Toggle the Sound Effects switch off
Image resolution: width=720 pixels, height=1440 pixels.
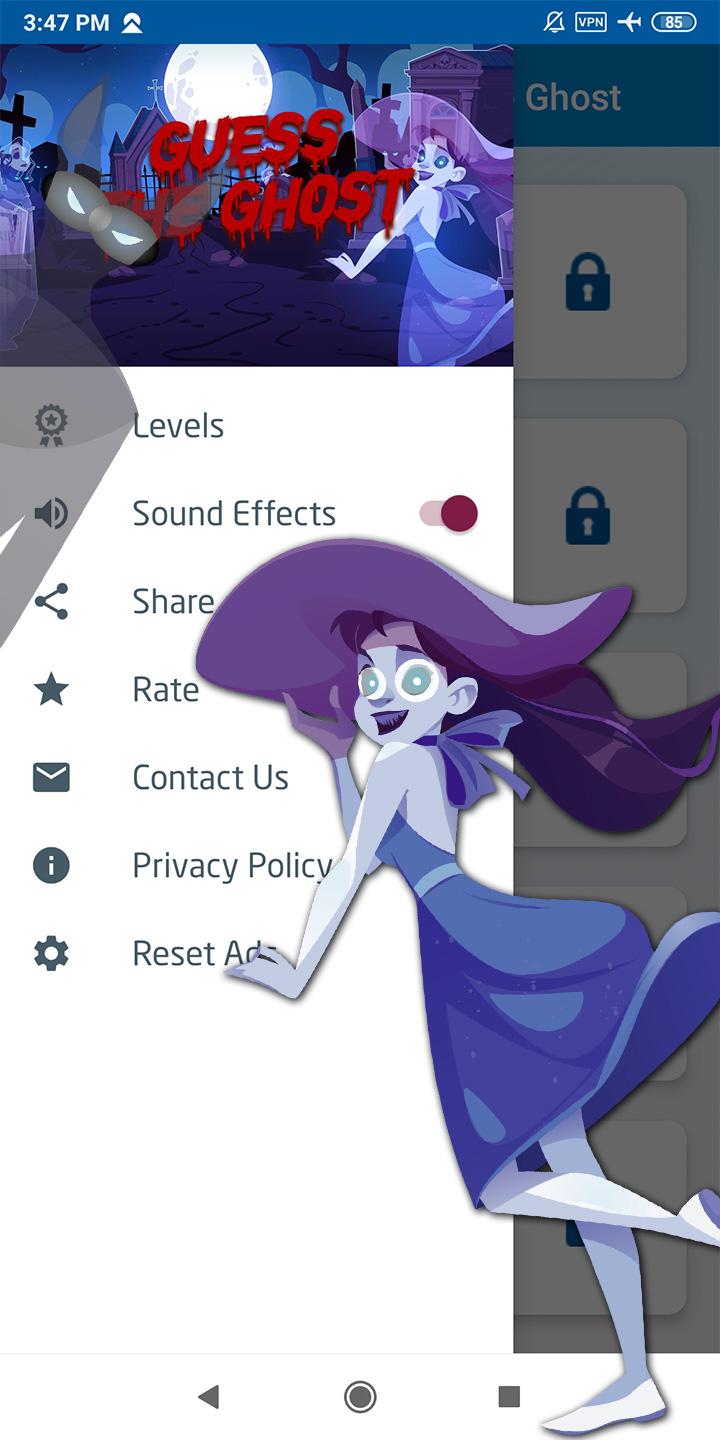click(x=448, y=513)
